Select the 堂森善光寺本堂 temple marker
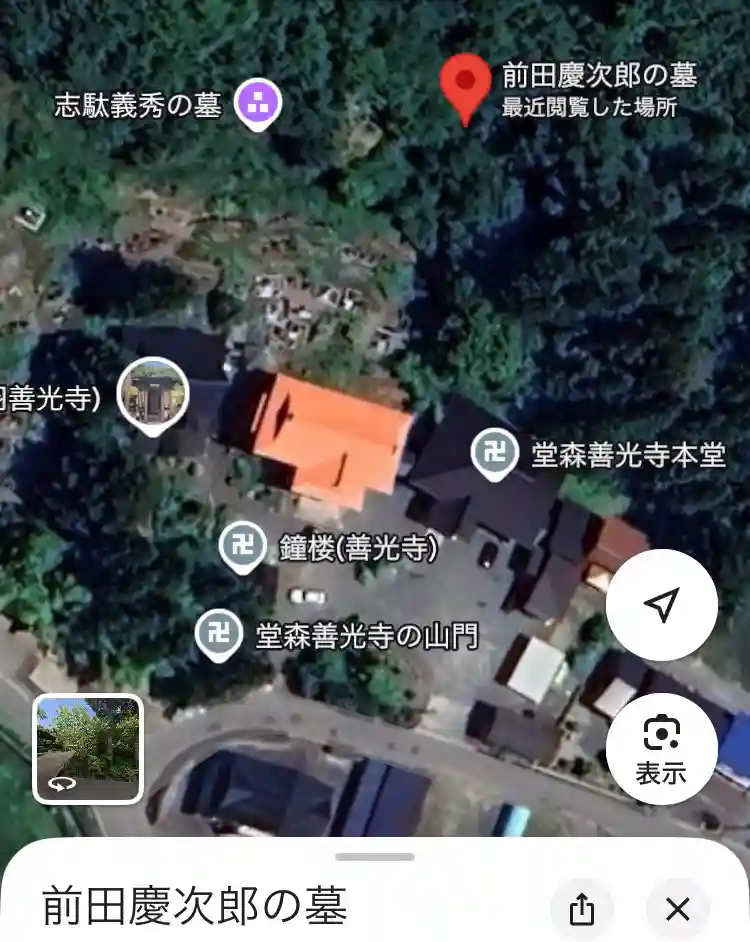This screenshot has width=750, height=942. 493,454
